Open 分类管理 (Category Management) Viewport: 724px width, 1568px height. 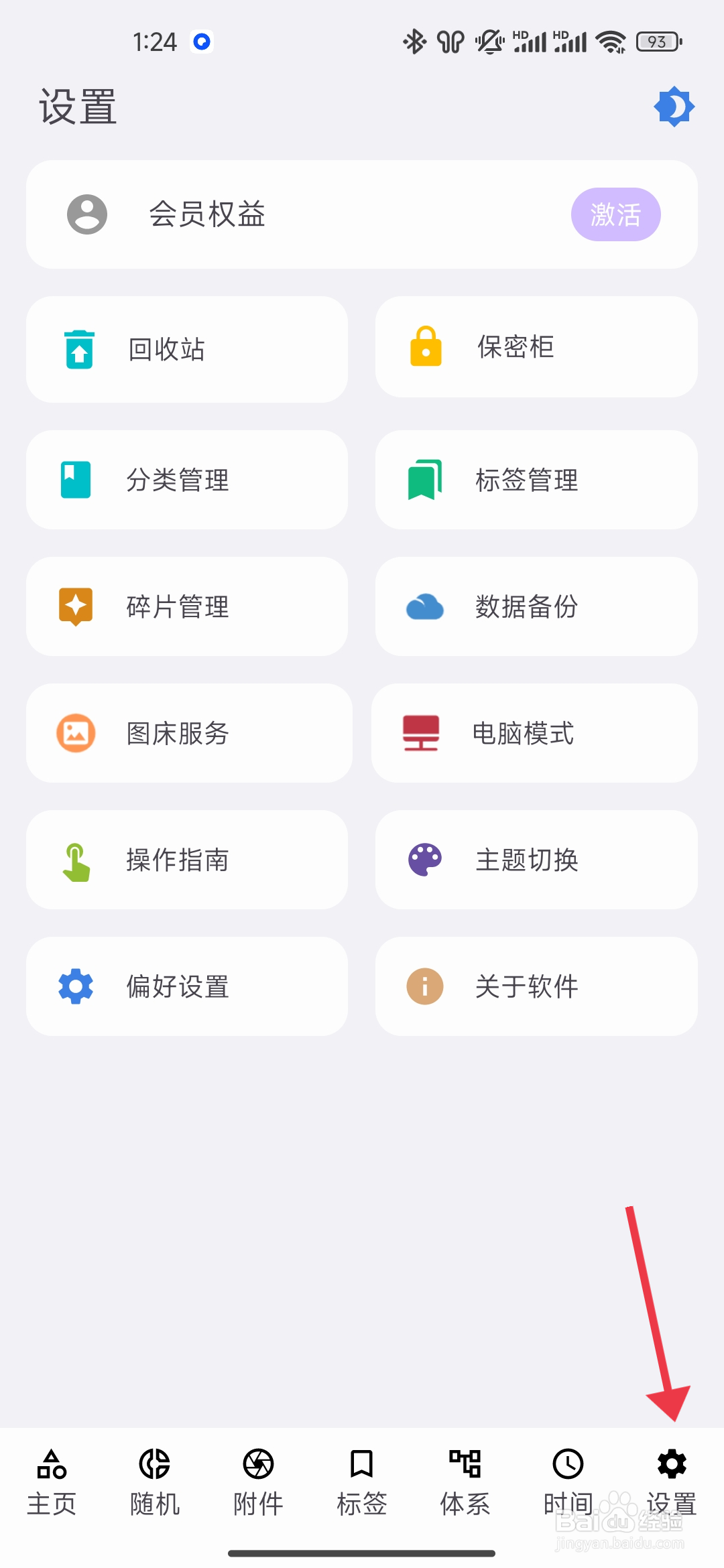pyautogui.click(x=186, y=479)
